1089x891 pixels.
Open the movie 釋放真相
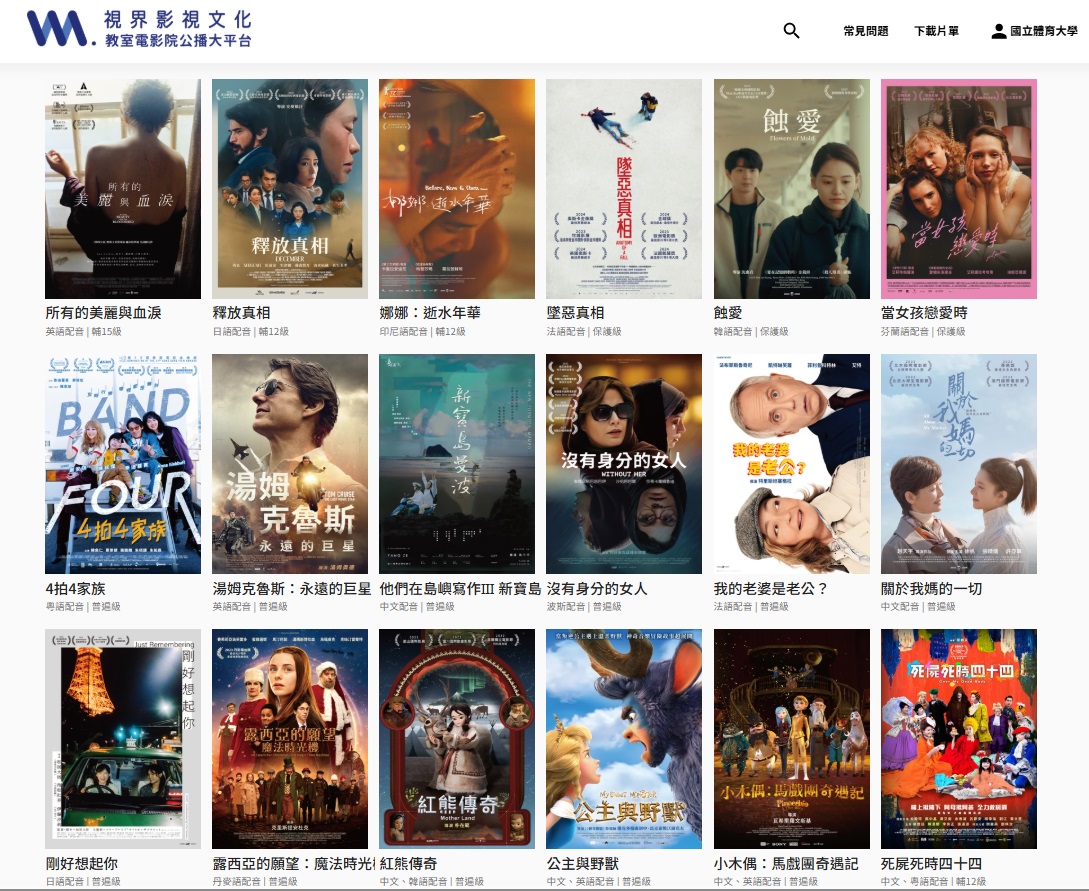[x=290, y=189]
